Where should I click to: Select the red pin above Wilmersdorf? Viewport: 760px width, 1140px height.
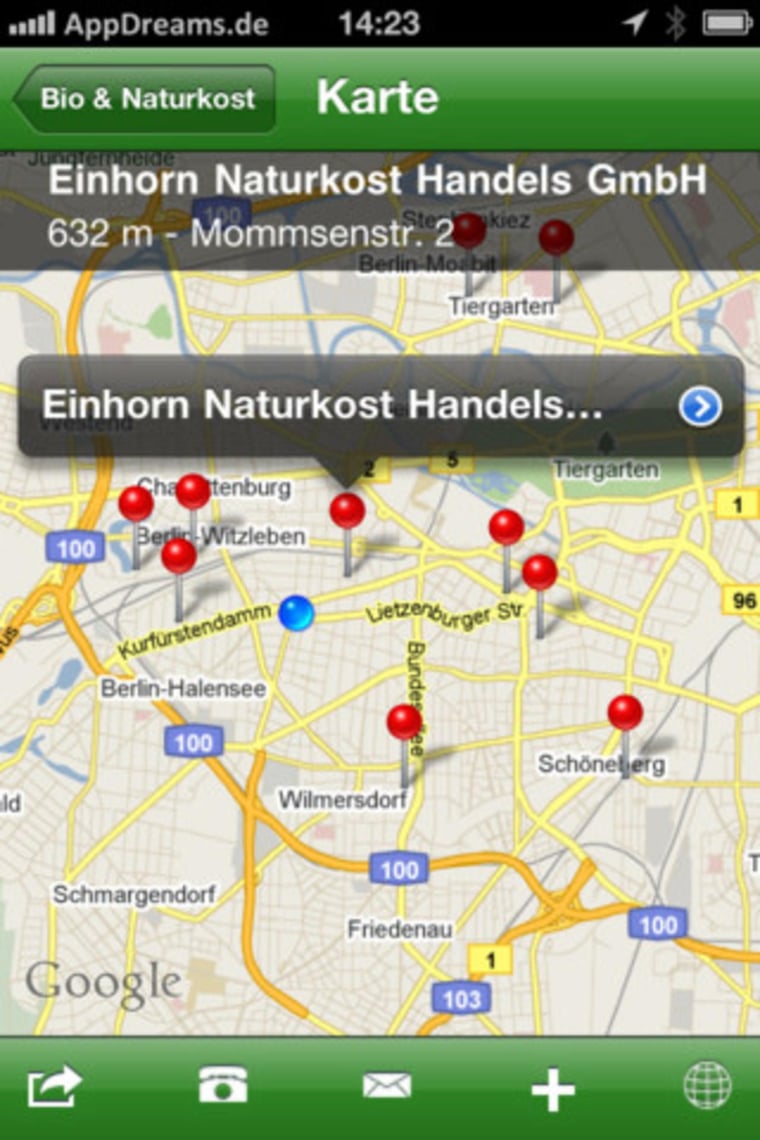coord(404,723)
